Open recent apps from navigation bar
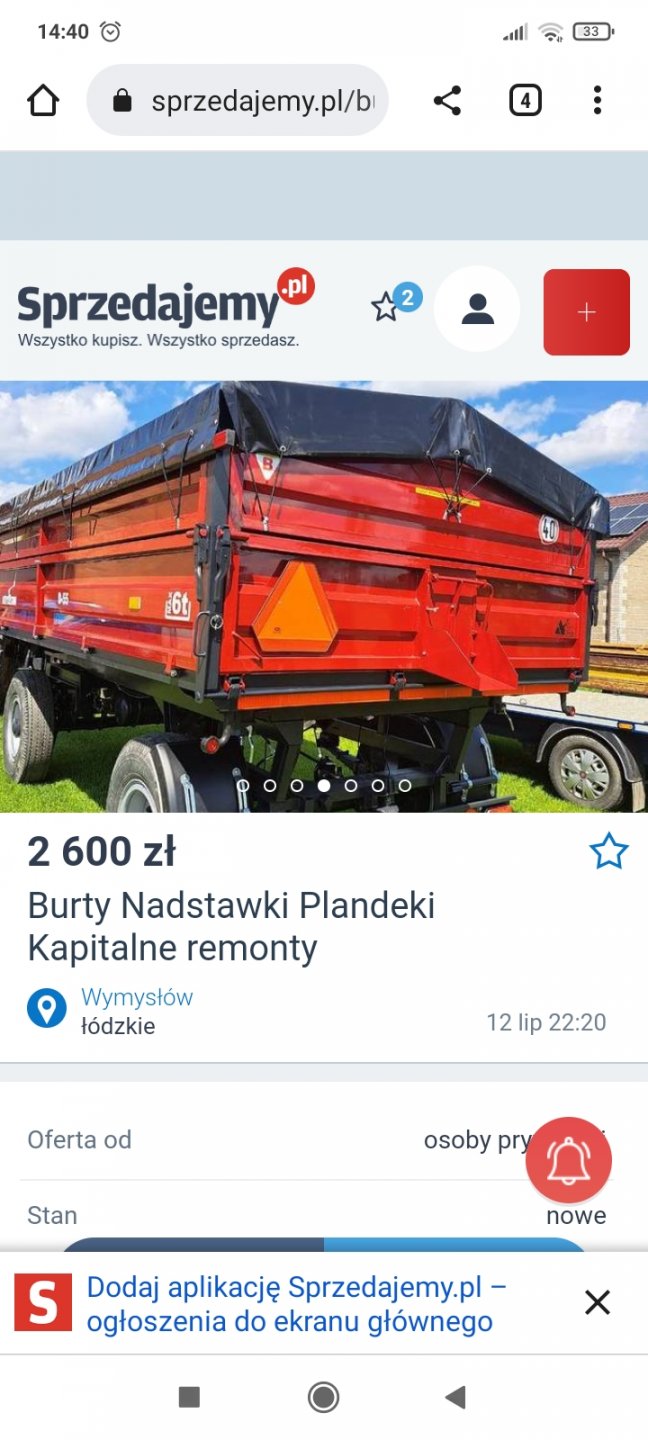The height and width of the screenshot is (1440, 648). (189, 1397)
